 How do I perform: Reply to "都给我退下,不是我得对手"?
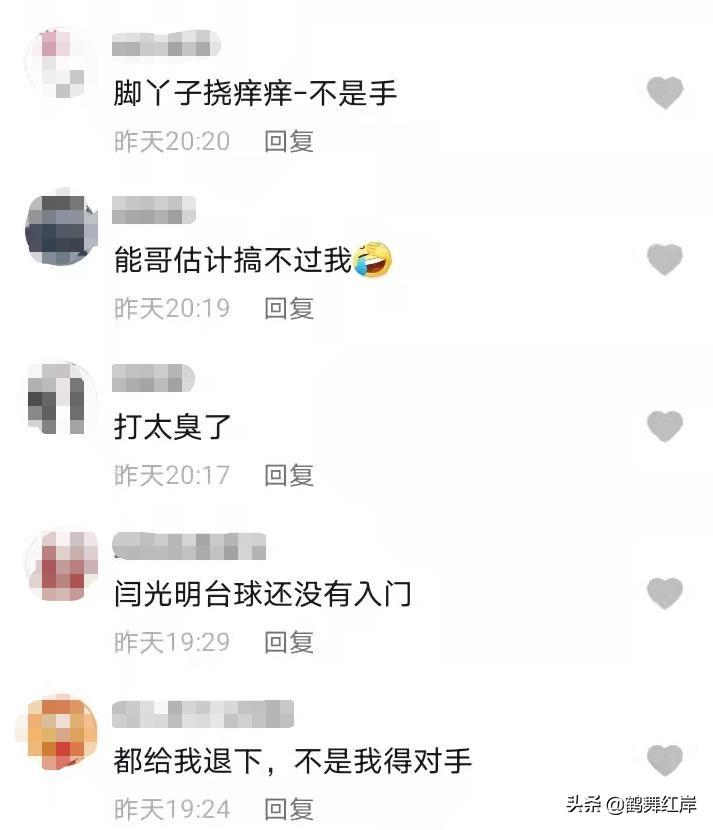[289, 808]
